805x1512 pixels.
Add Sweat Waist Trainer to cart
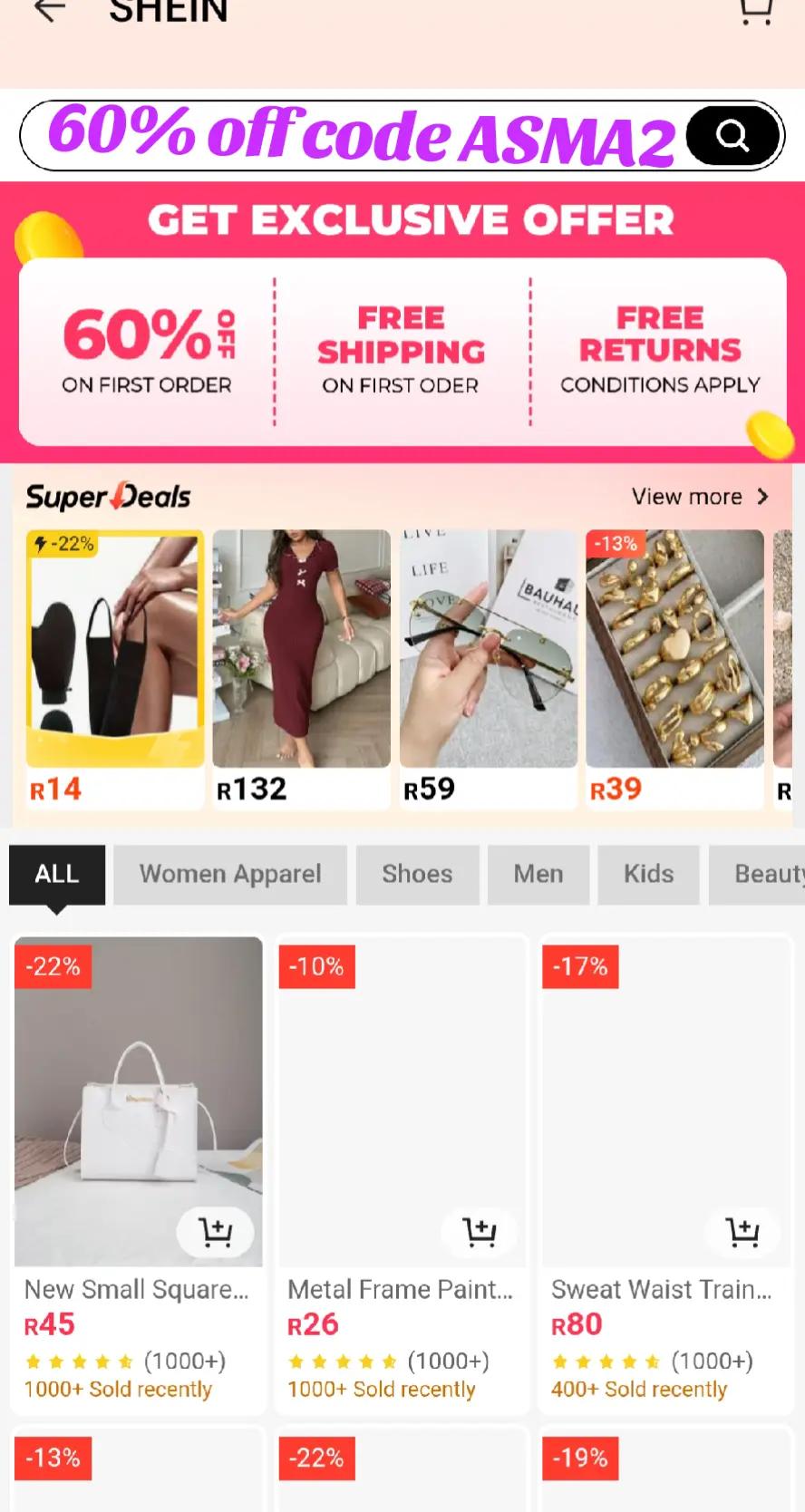tap(742, 1232)
